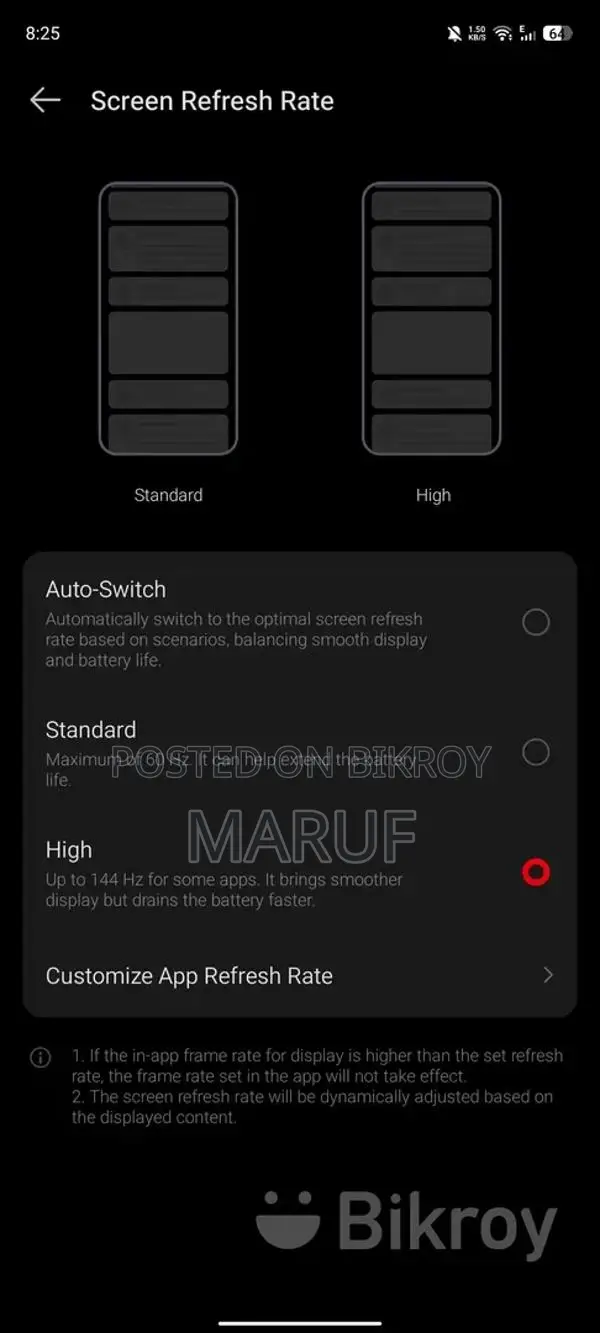Go back from Screen Refresh Rate
This screenshot has width=600, height=1333.
click(45, 100)
